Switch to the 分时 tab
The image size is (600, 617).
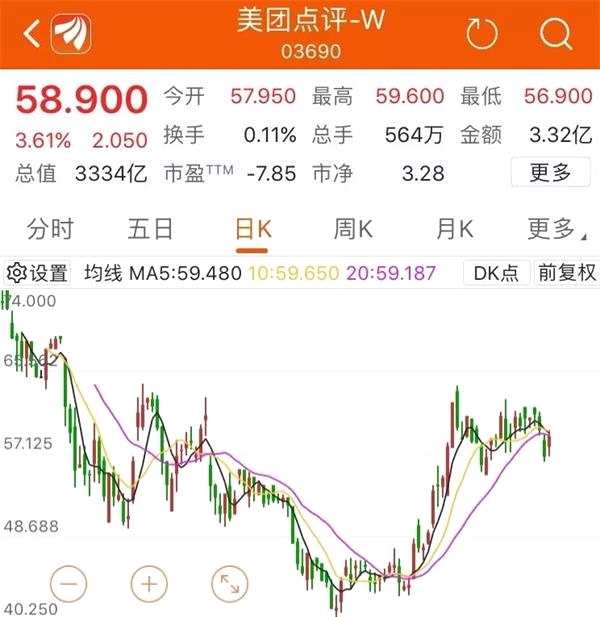coord(50,229)
